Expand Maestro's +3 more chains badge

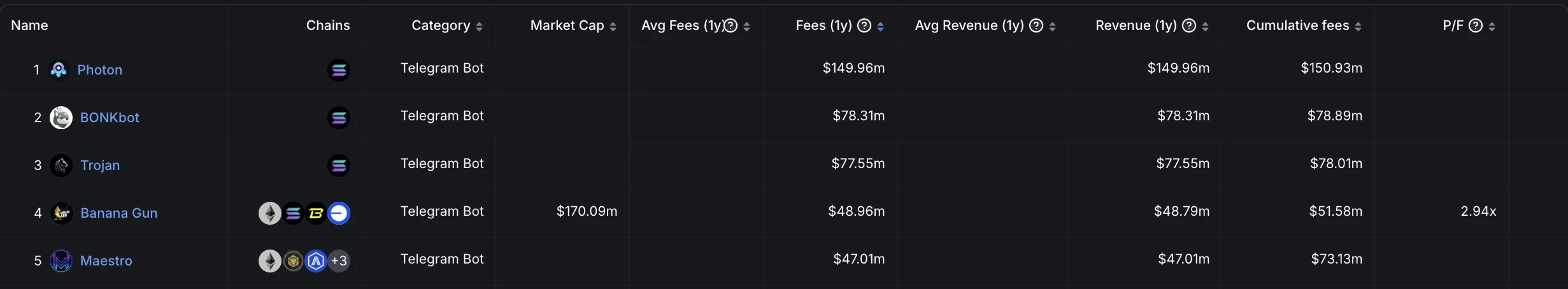[339, 260]
